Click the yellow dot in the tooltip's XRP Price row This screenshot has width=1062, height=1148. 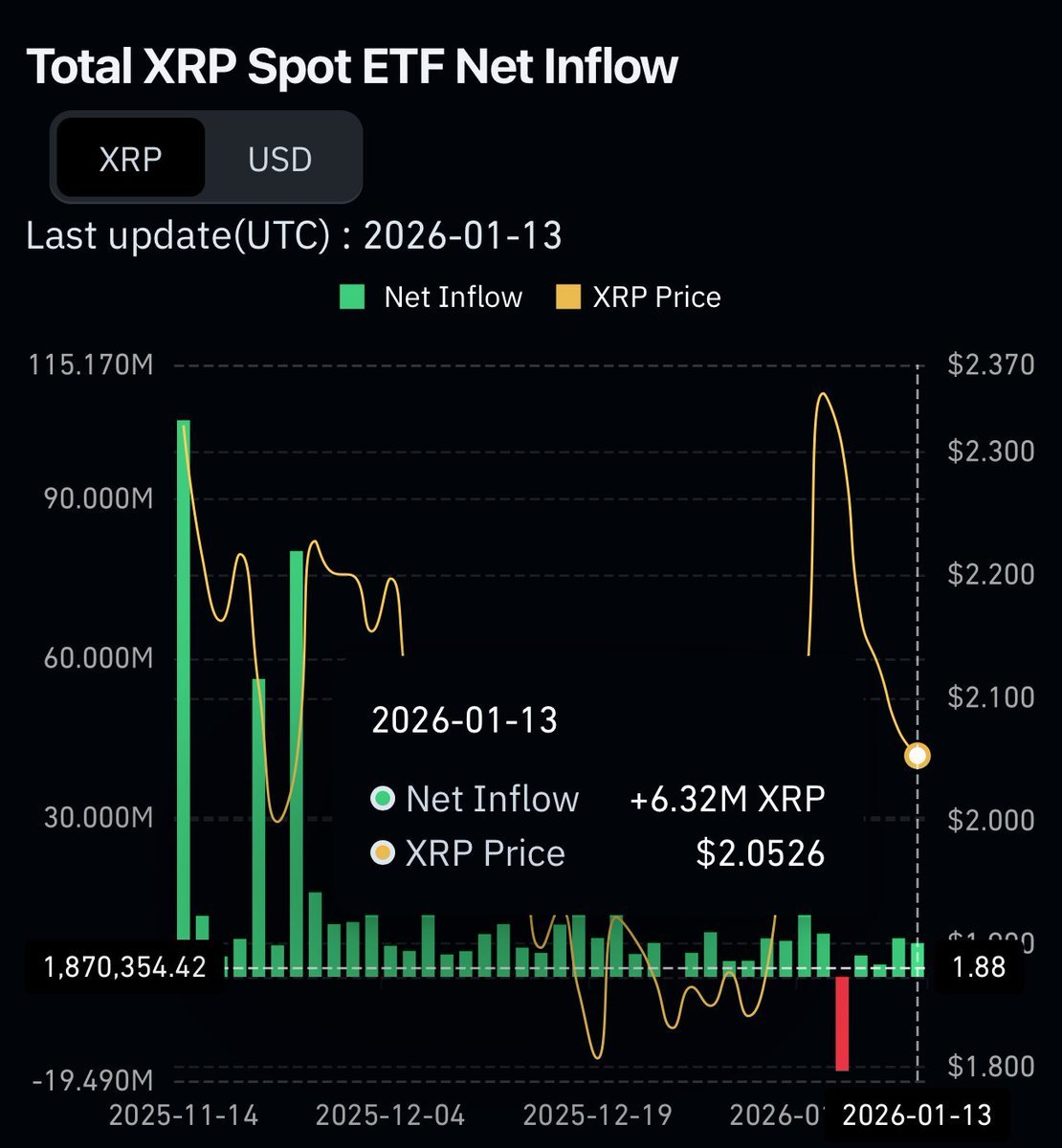(x=383, y=852)
